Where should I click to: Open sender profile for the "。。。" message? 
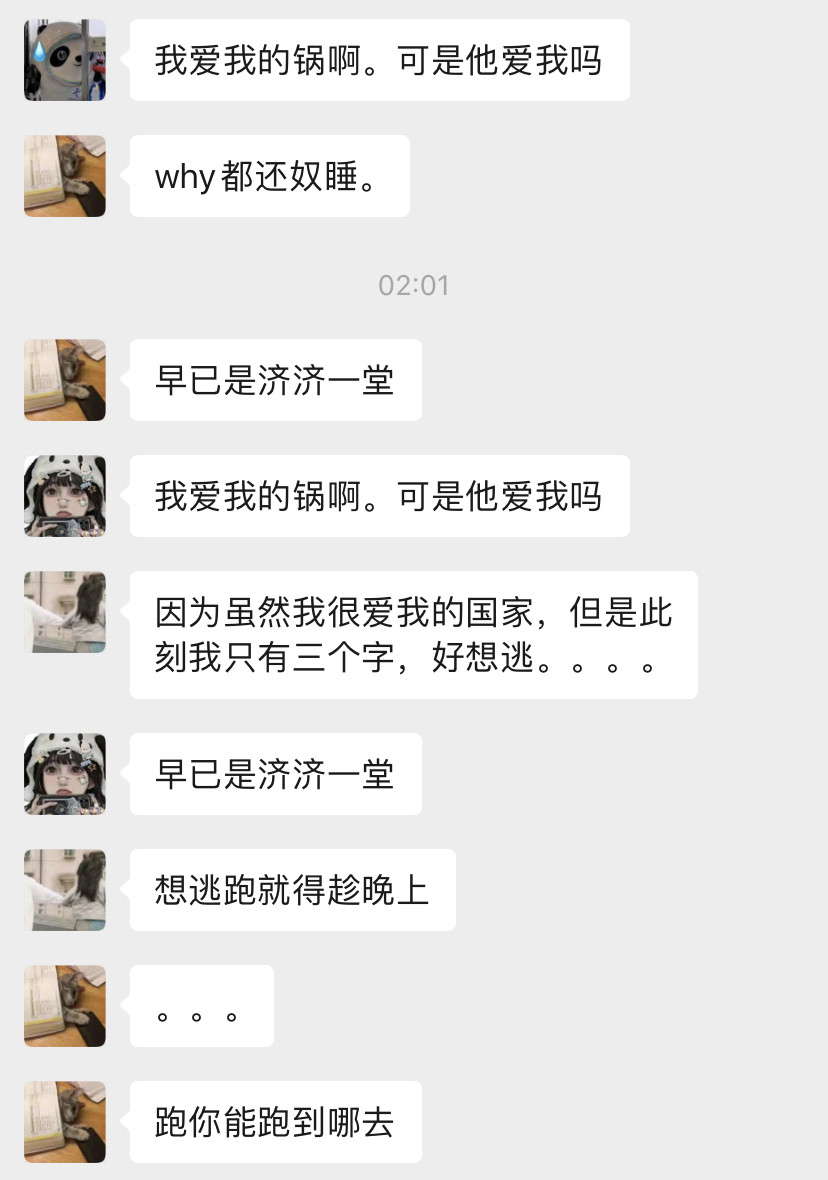pyautogui.click(x=65, y=1006)
